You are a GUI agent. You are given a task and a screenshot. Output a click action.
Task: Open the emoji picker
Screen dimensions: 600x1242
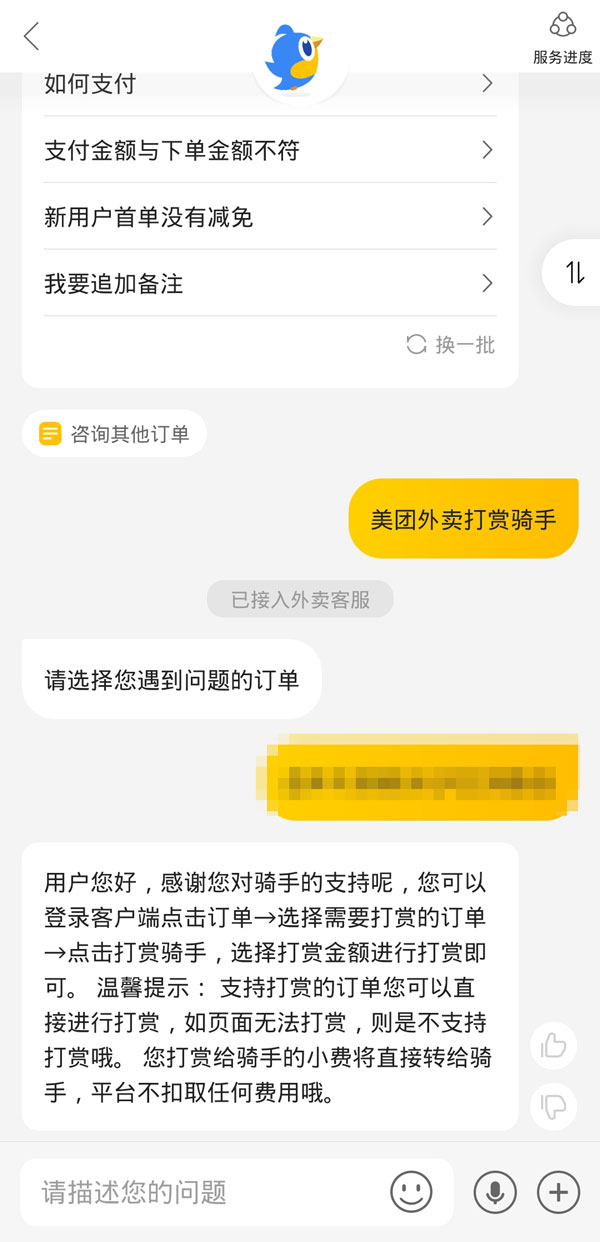[411, 1192]
